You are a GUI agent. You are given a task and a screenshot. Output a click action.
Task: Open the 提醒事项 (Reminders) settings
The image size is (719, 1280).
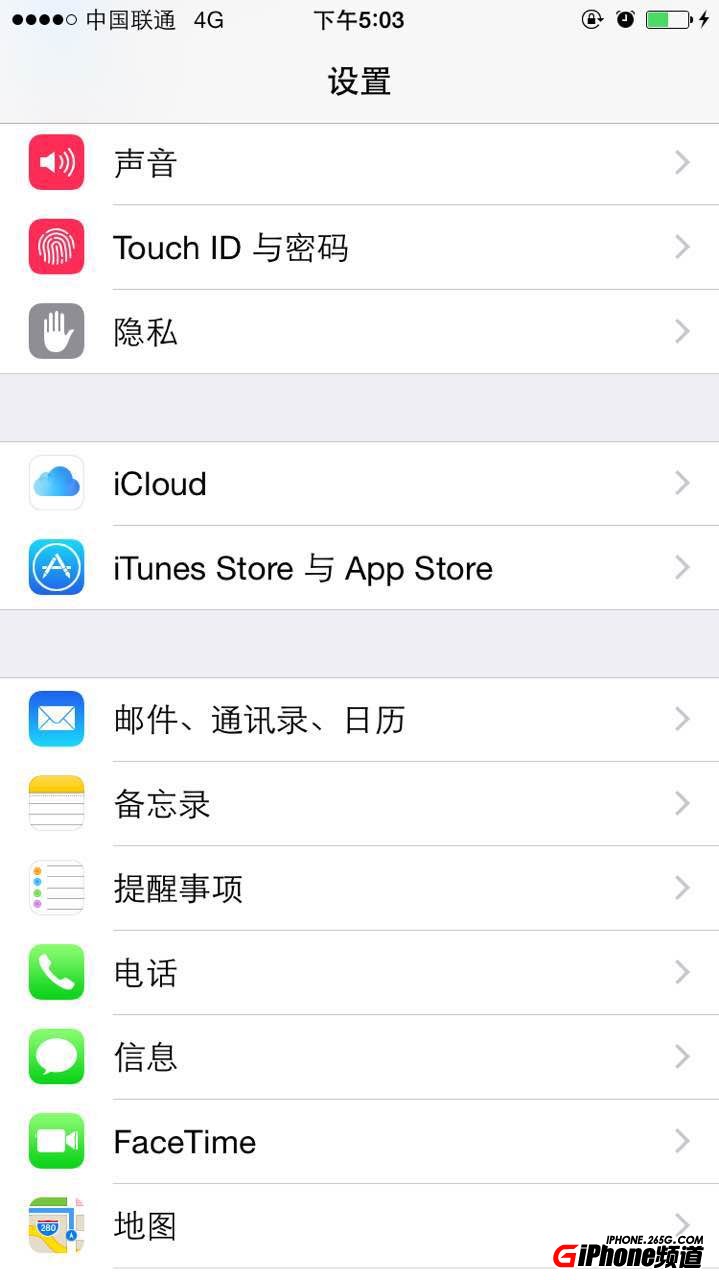point(359,888)
